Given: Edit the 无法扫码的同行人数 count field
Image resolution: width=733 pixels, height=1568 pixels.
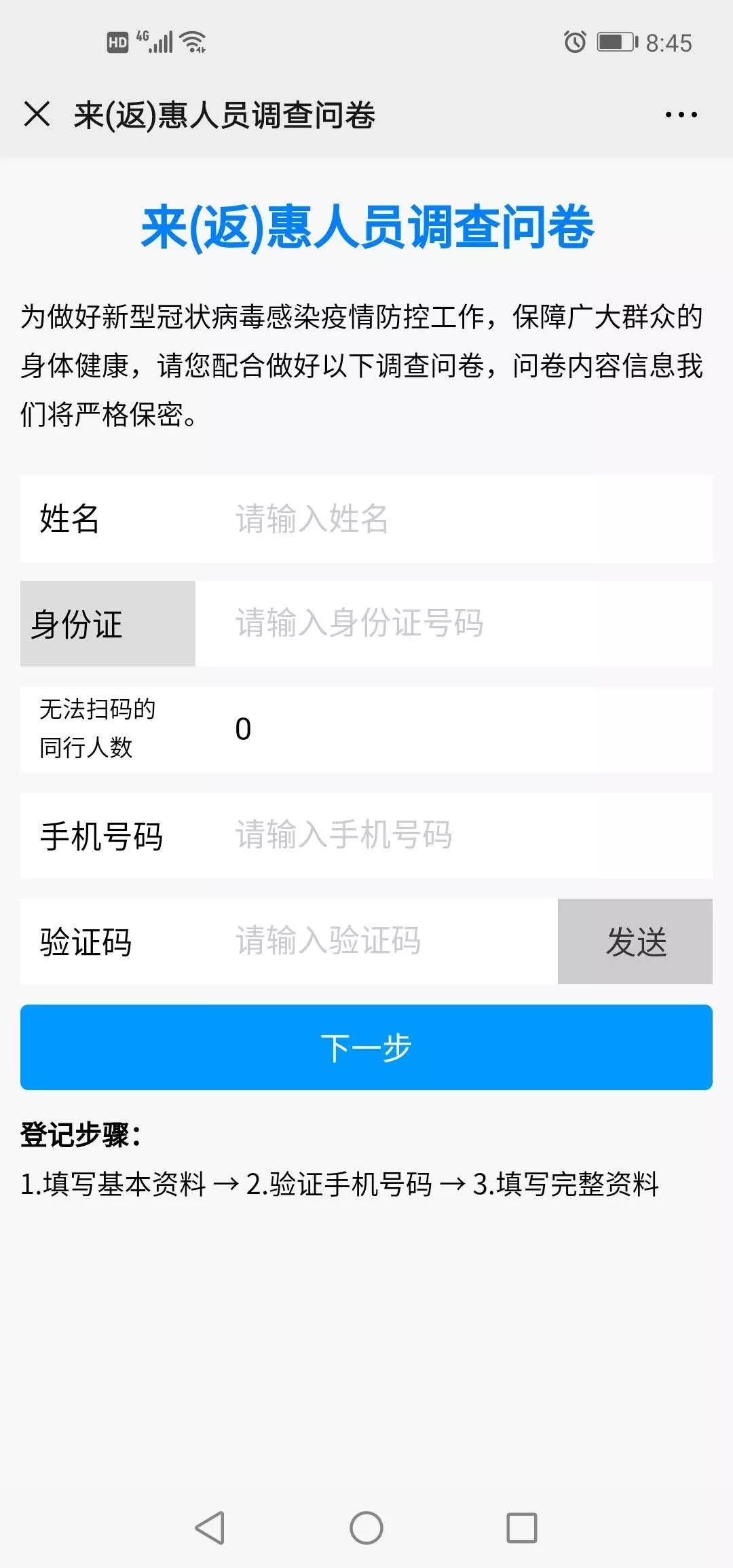Looking at the screenshot, I should tap(468, 730).
